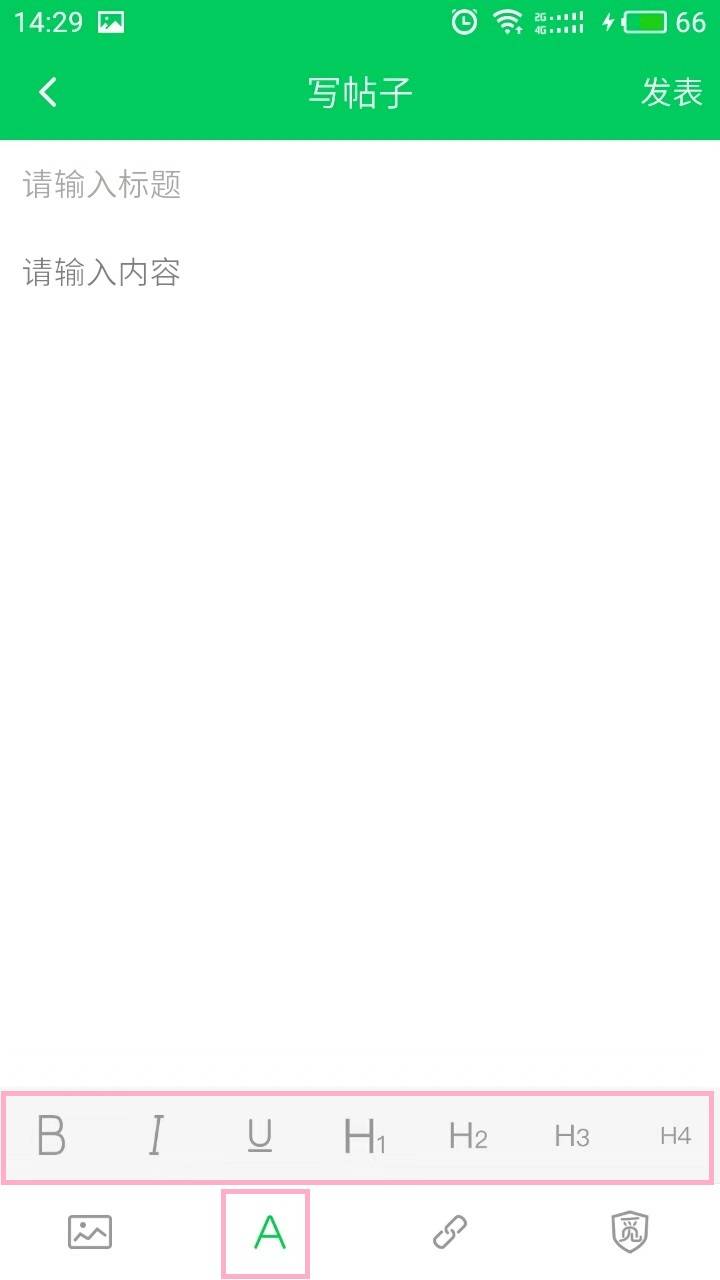
Task: Set text to H3 heading
Action: 572,1136
